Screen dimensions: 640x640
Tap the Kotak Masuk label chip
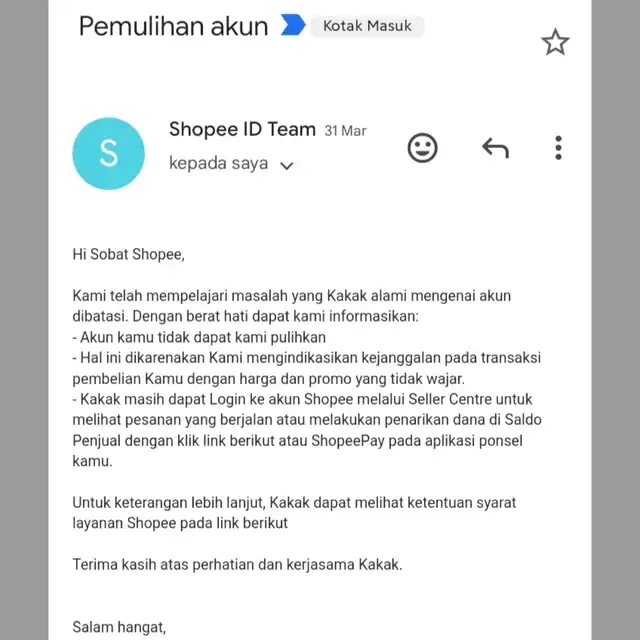point(367,26)
